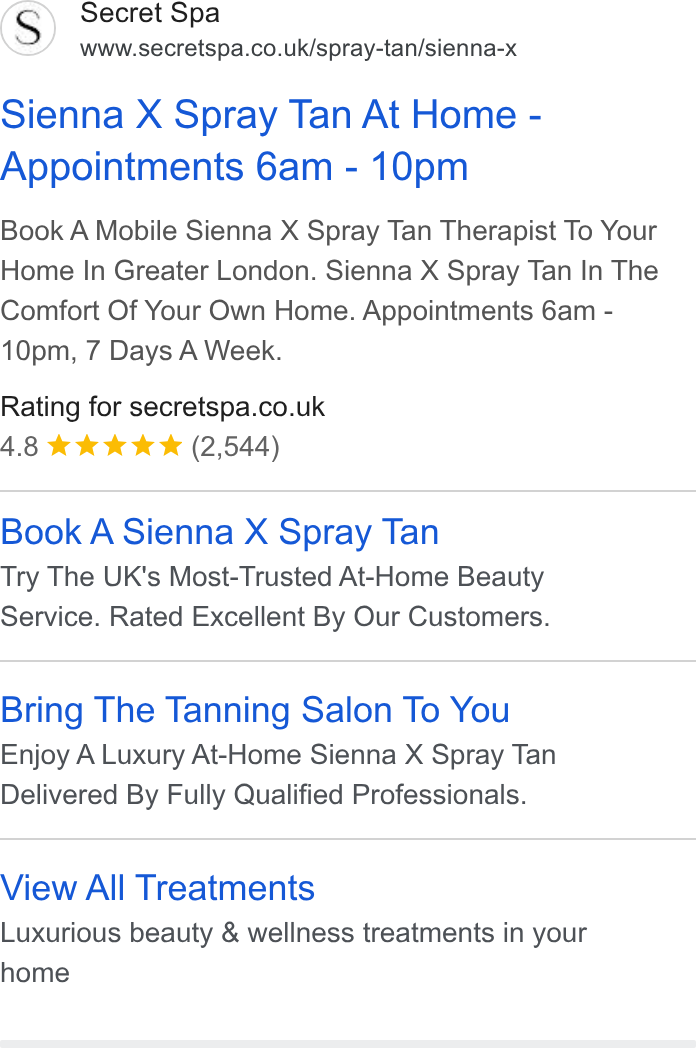
Task: Open the View All Treatments link
Action: tap(157, 888)
